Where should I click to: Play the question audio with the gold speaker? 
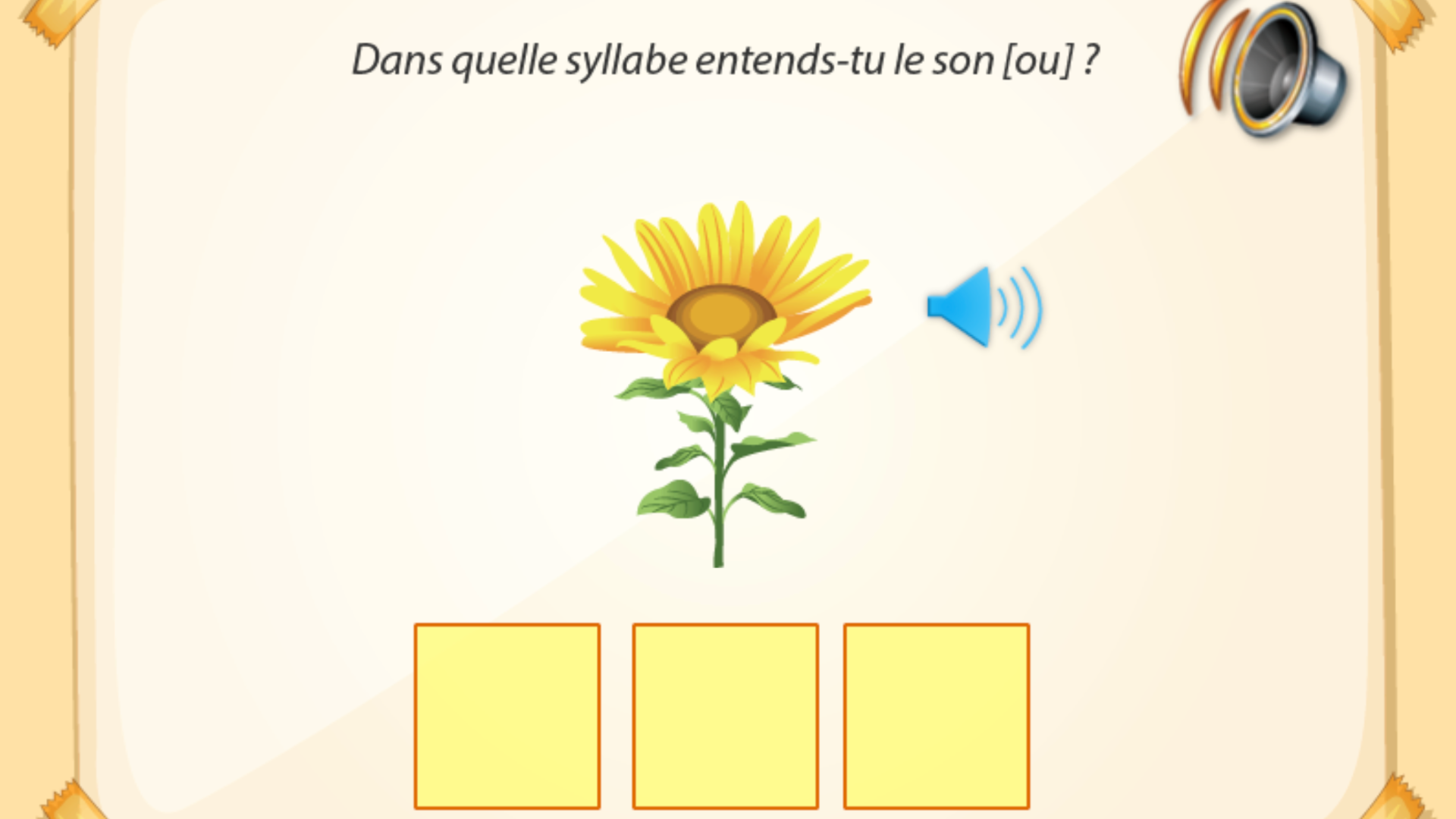coord(1263,68)
